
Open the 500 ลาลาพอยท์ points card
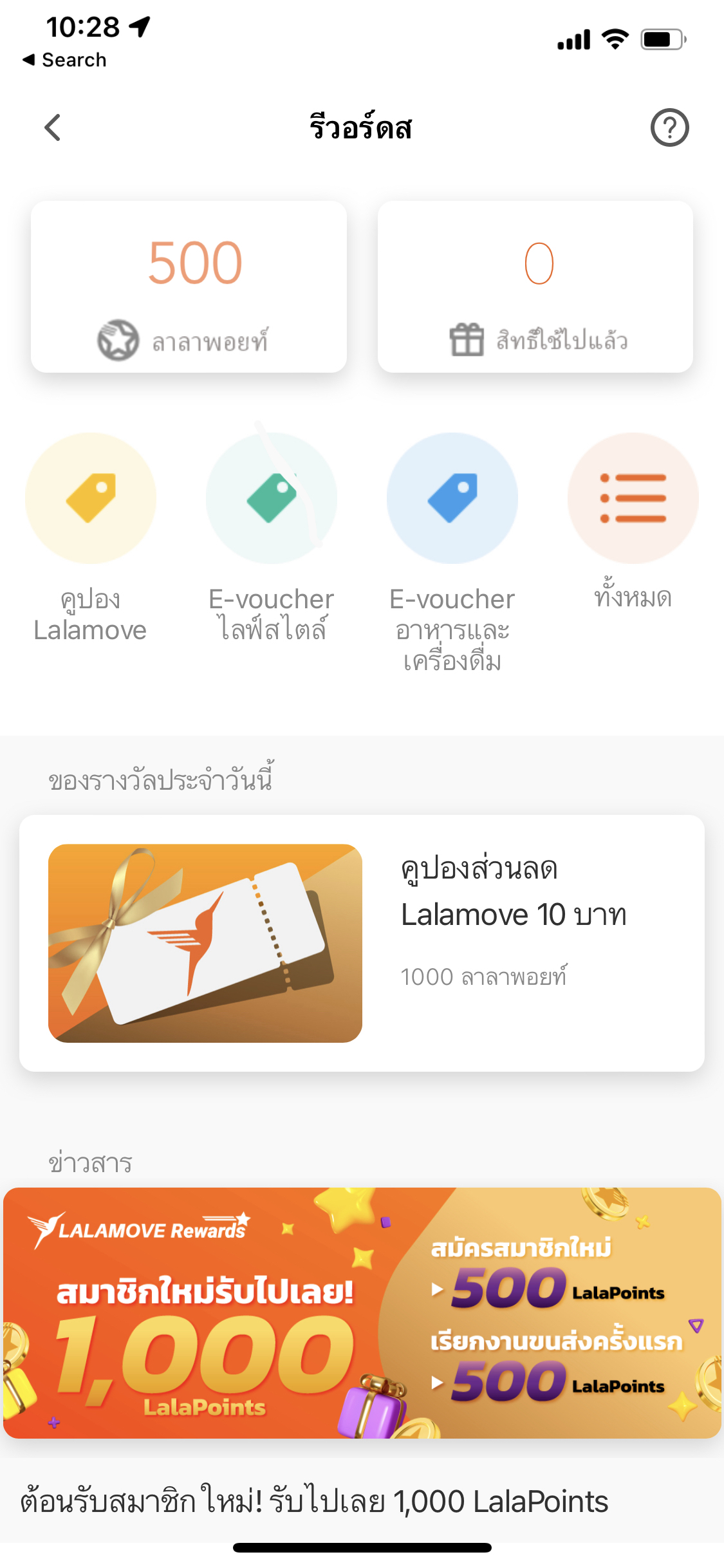189,287
